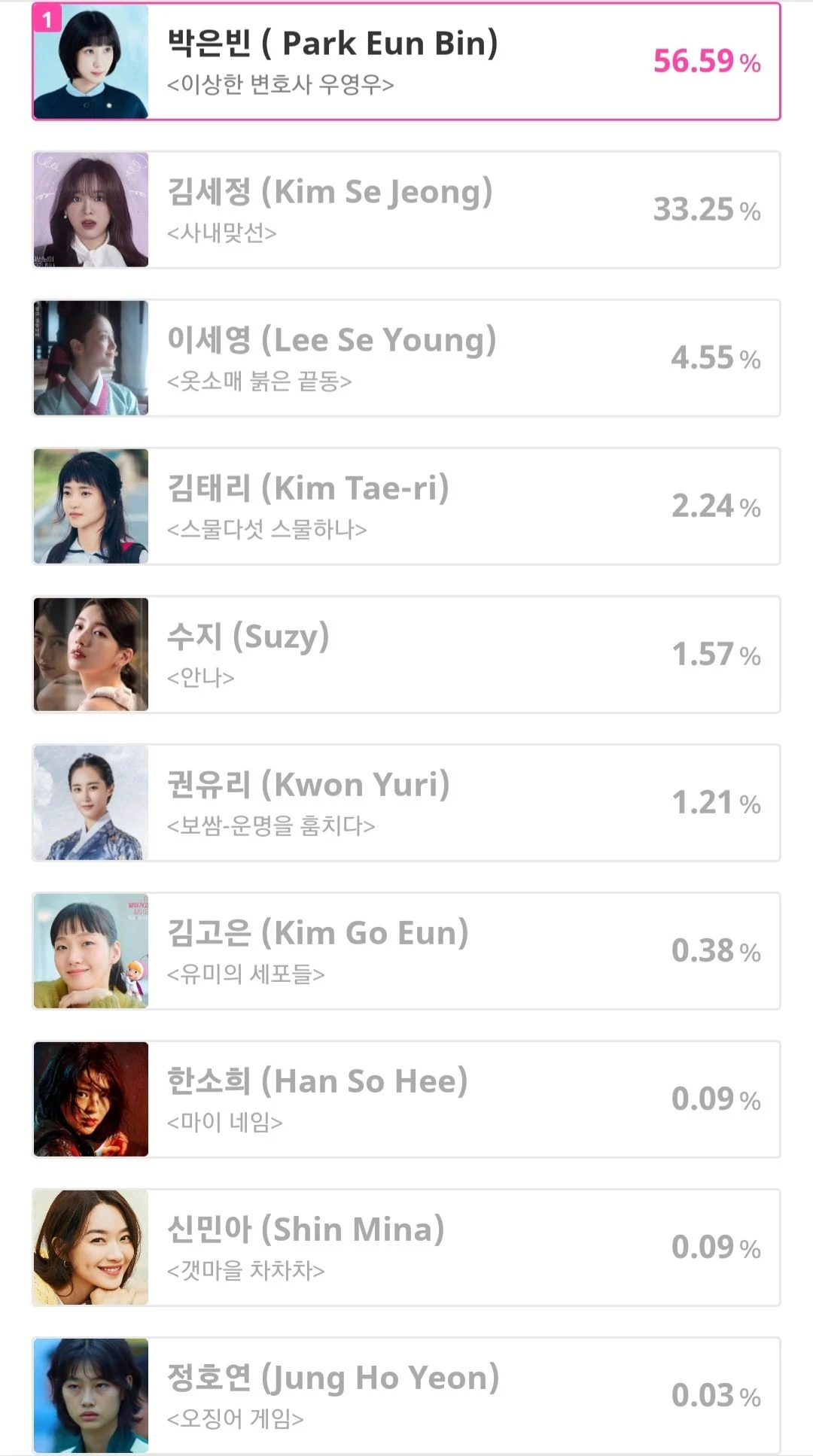Viewport: 813px width, 1456px height.
Task: Tap the Kim Go Eun card
Action: (406, 951)
